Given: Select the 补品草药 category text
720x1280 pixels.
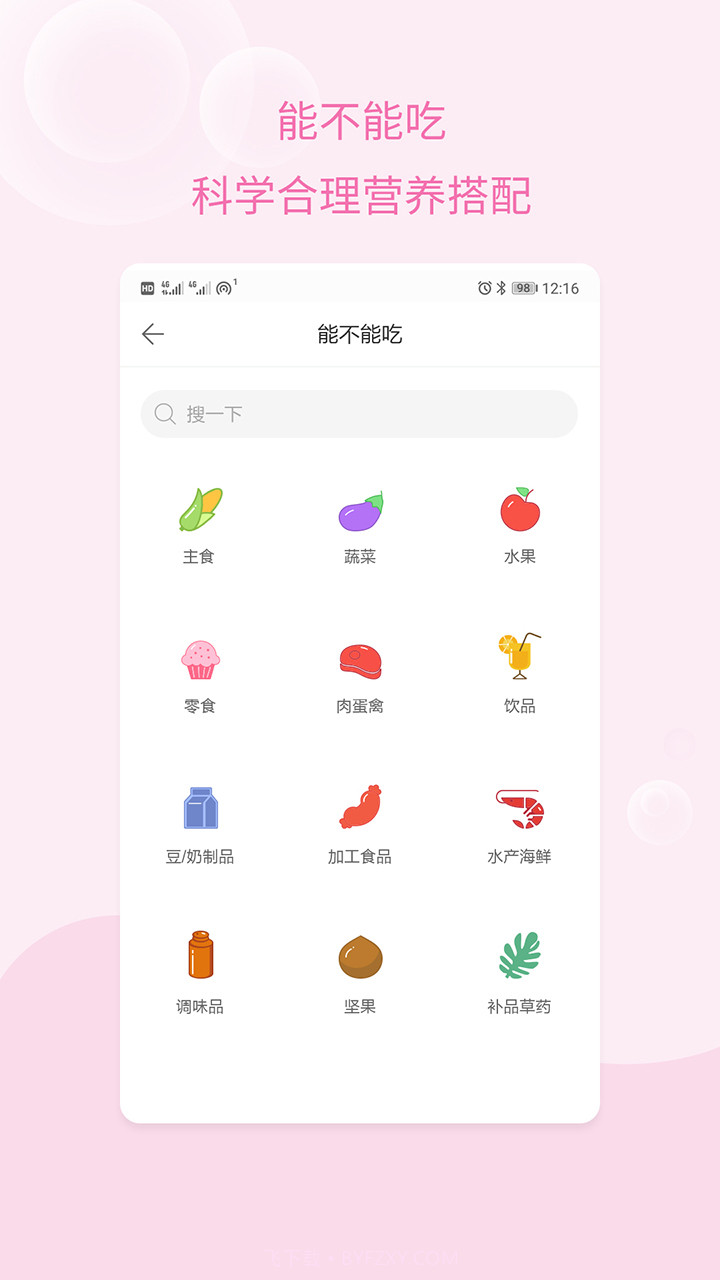Looking at the screenshot, I should 519,1005.
